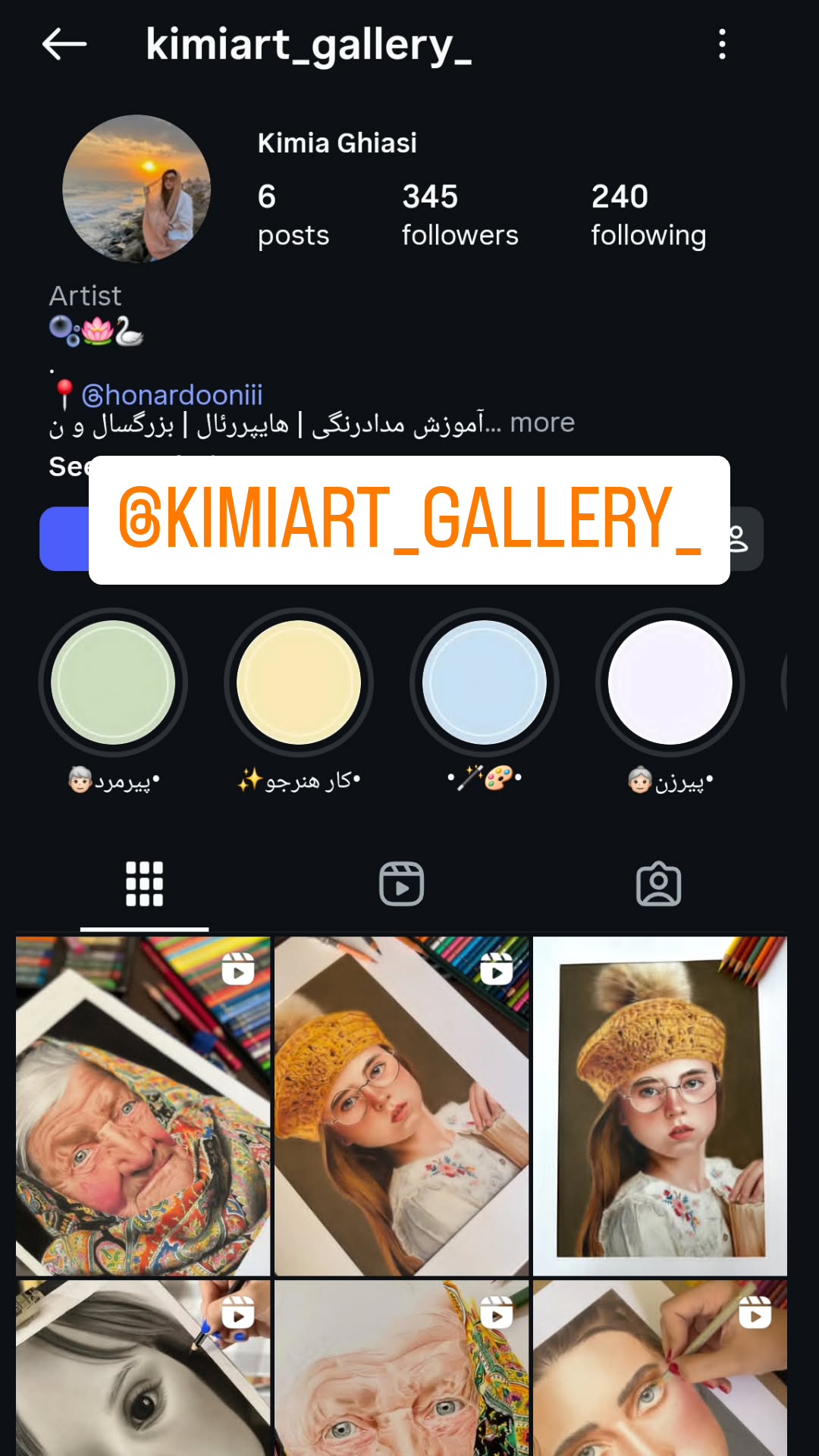This screenshot has width=819, height=1456.
Task: Switch to the Reels tab
Action: 401,884
